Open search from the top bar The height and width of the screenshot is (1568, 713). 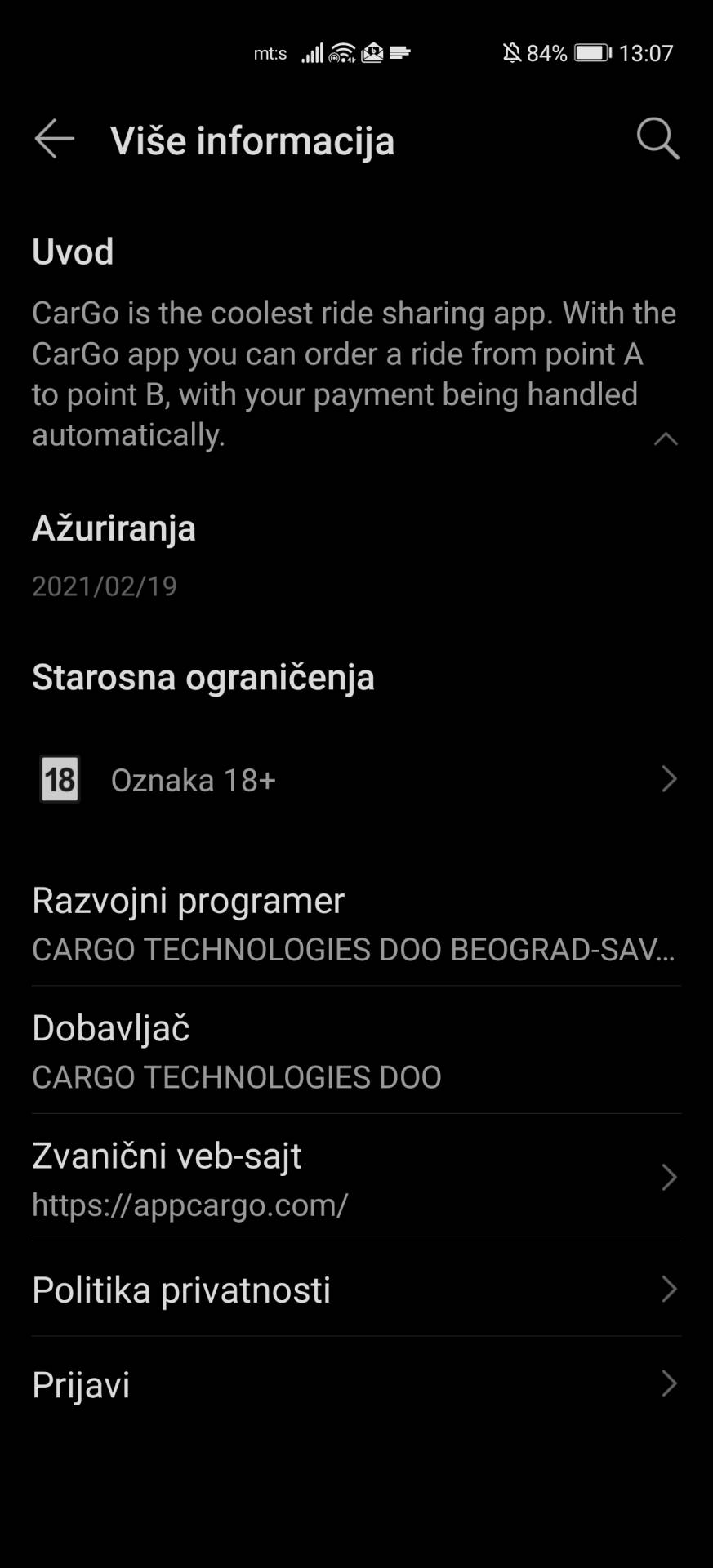658,139
